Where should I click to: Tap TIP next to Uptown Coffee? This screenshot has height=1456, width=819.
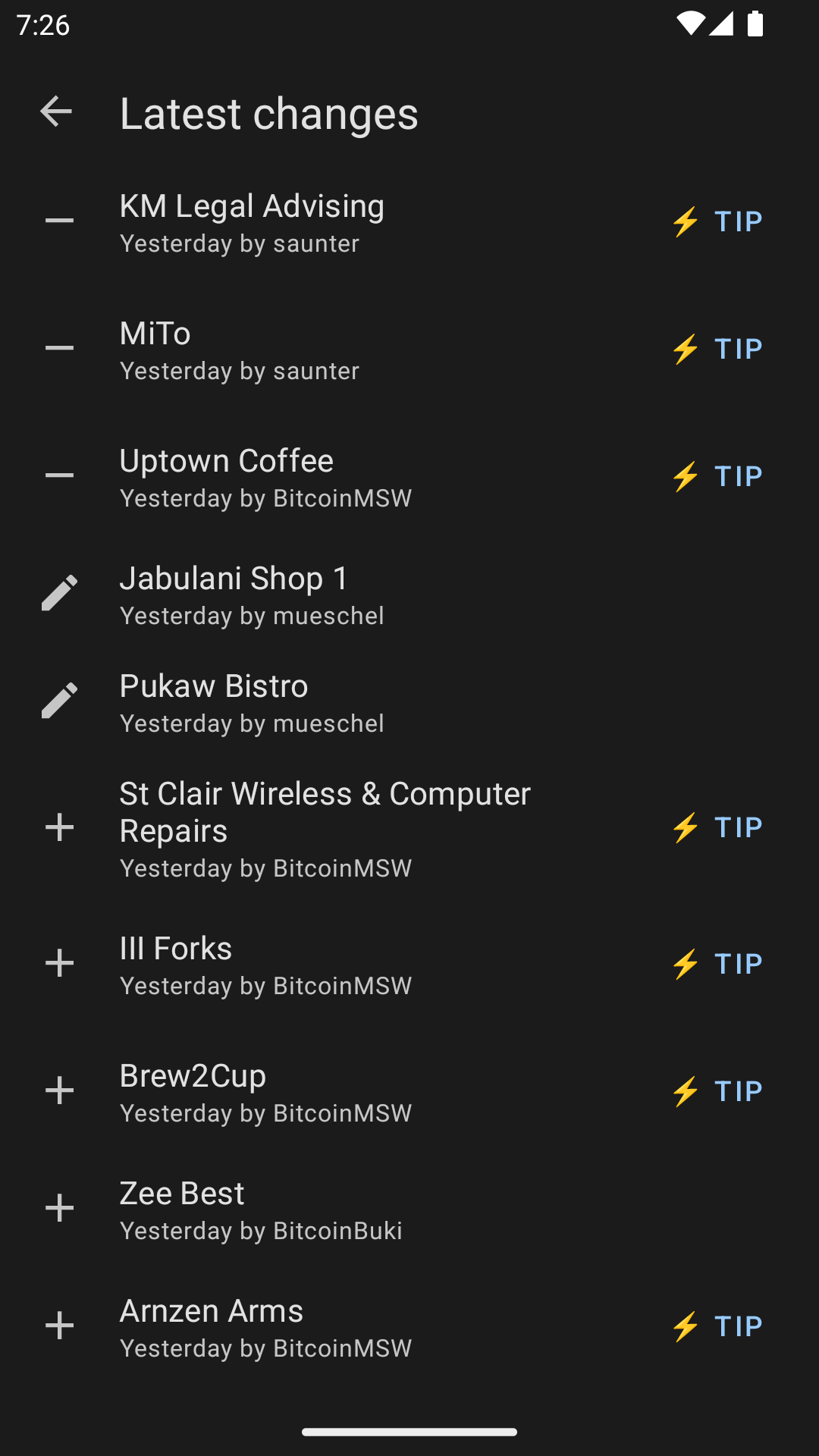tap(717, 476)
